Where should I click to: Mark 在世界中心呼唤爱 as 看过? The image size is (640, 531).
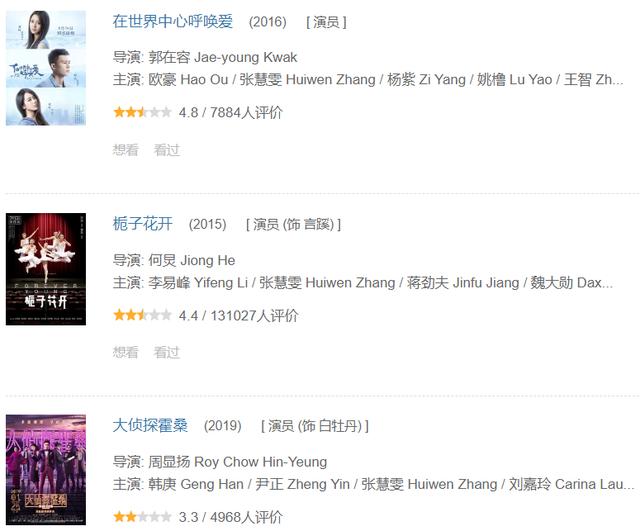tap(167, 150)
